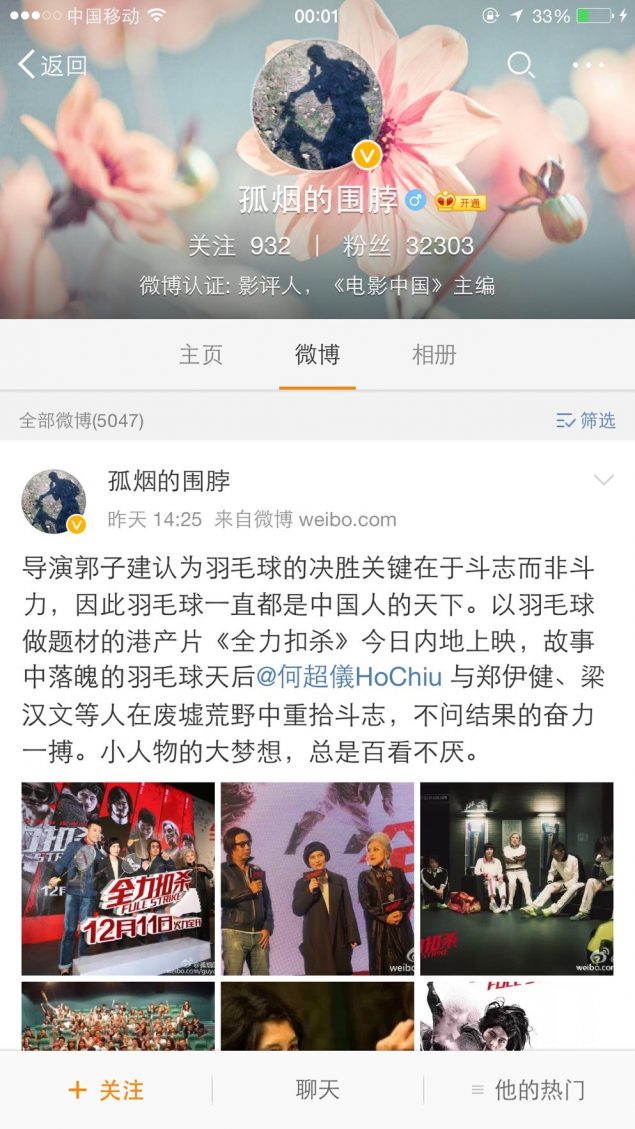Follow this user with + 关注
This screenshot has width=635, height=1129.
[106, 1090]
